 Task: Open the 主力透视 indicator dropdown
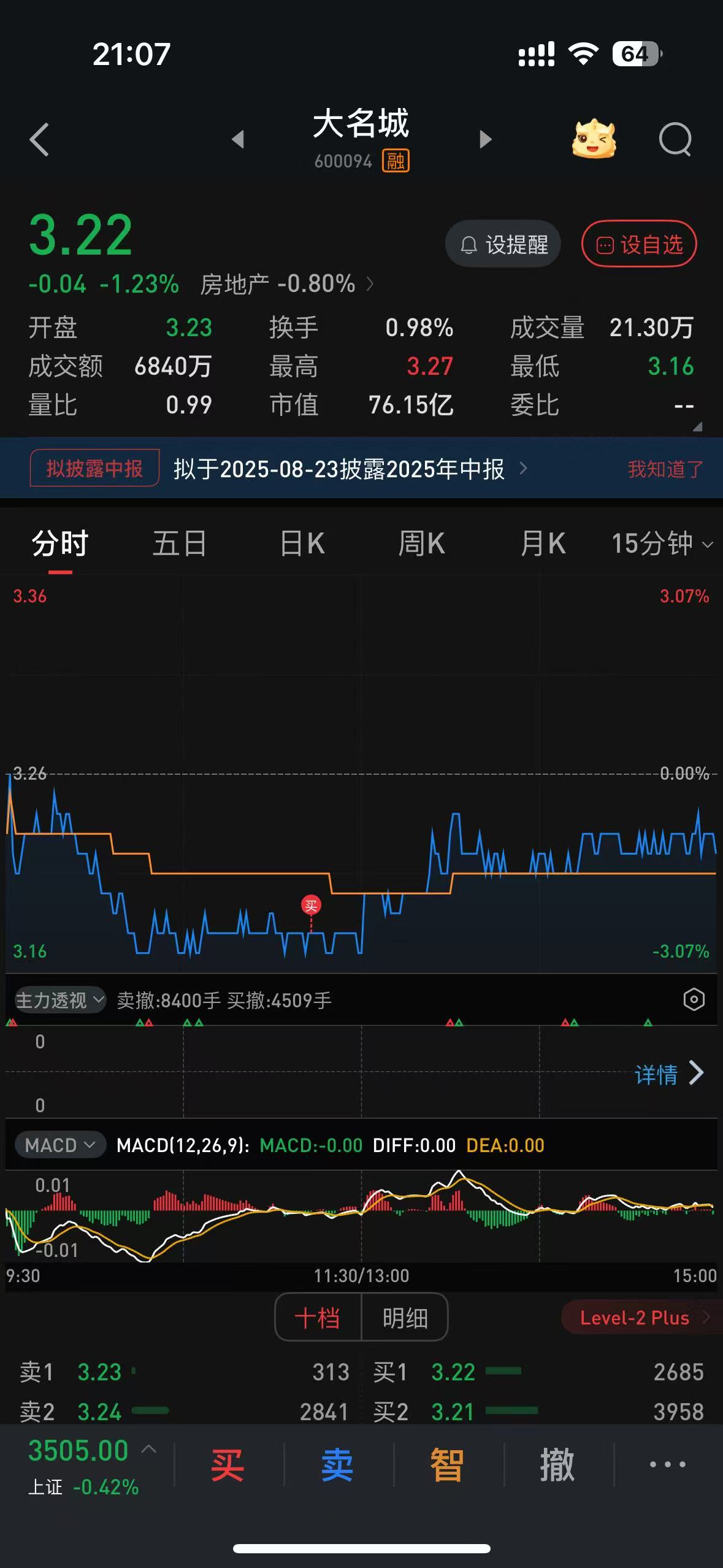59,1000
